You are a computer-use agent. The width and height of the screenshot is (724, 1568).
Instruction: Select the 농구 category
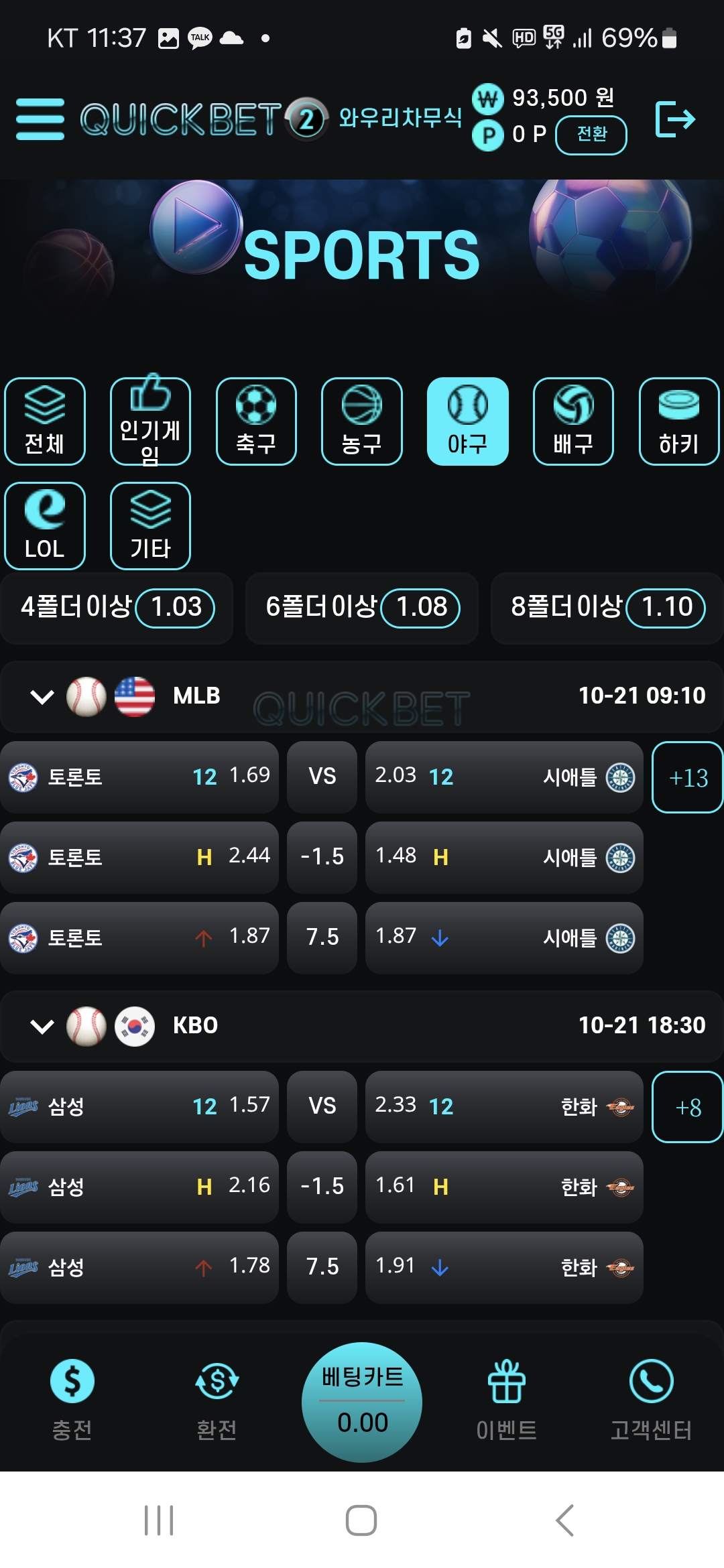click(x=361, y=421)
